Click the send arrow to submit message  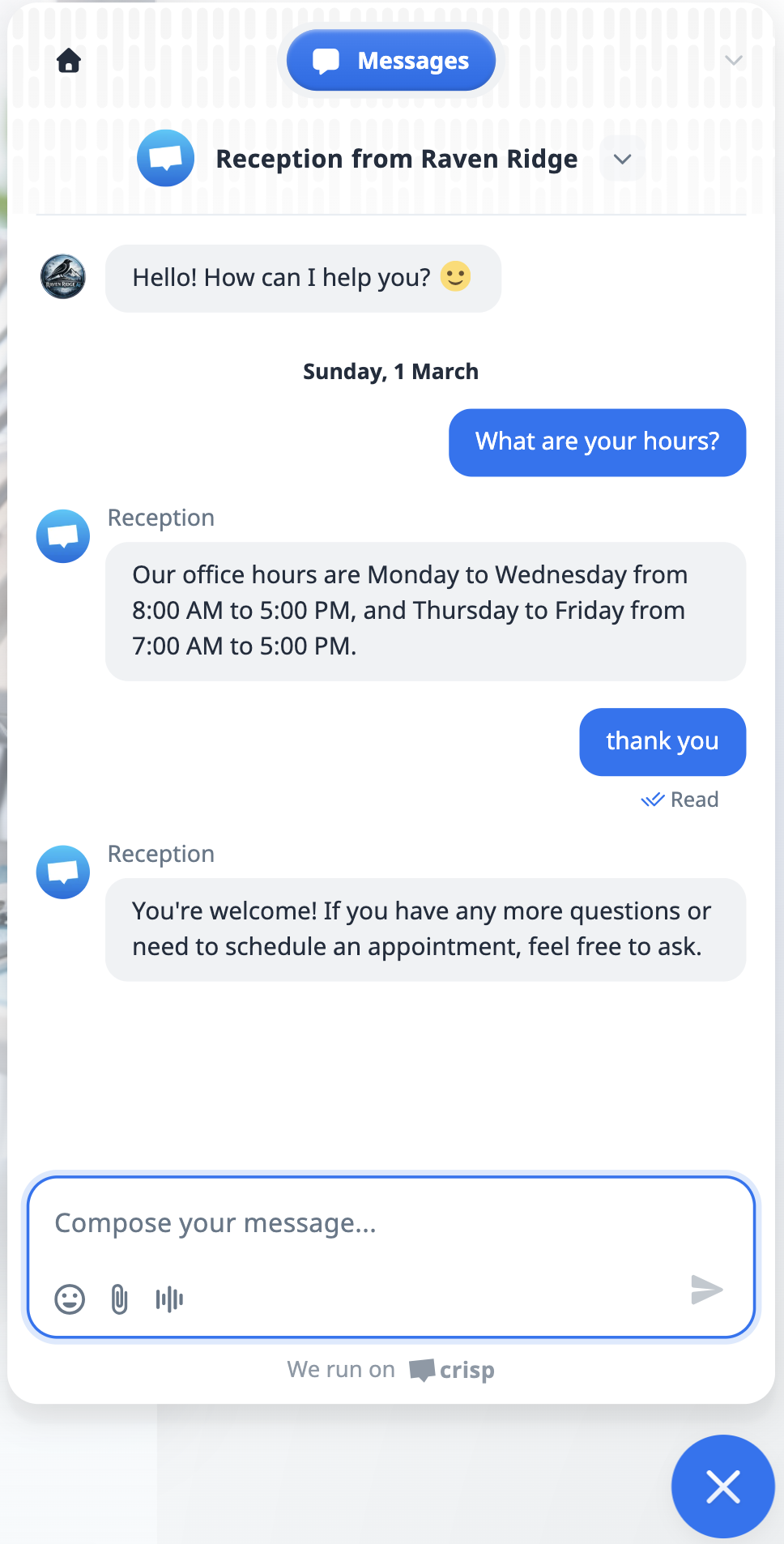pyautogui.click(x=706, y=1290)
